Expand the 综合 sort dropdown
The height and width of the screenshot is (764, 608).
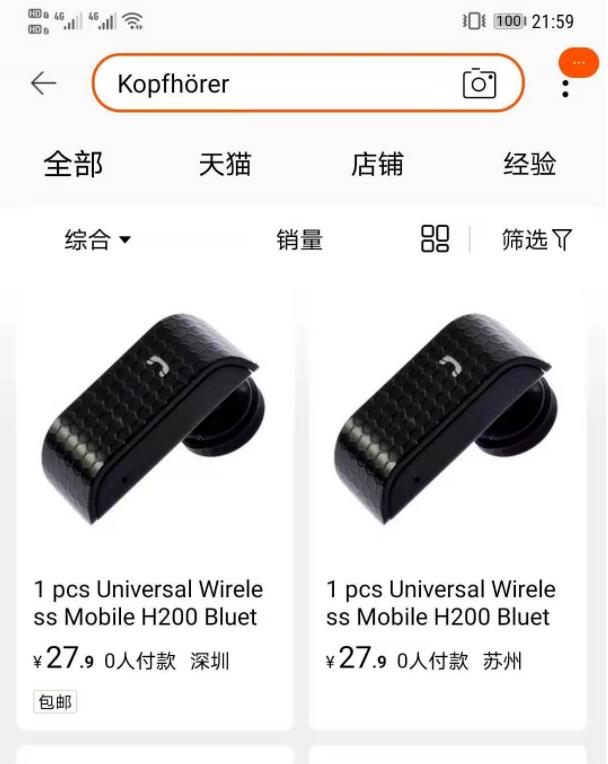(98, 240)
